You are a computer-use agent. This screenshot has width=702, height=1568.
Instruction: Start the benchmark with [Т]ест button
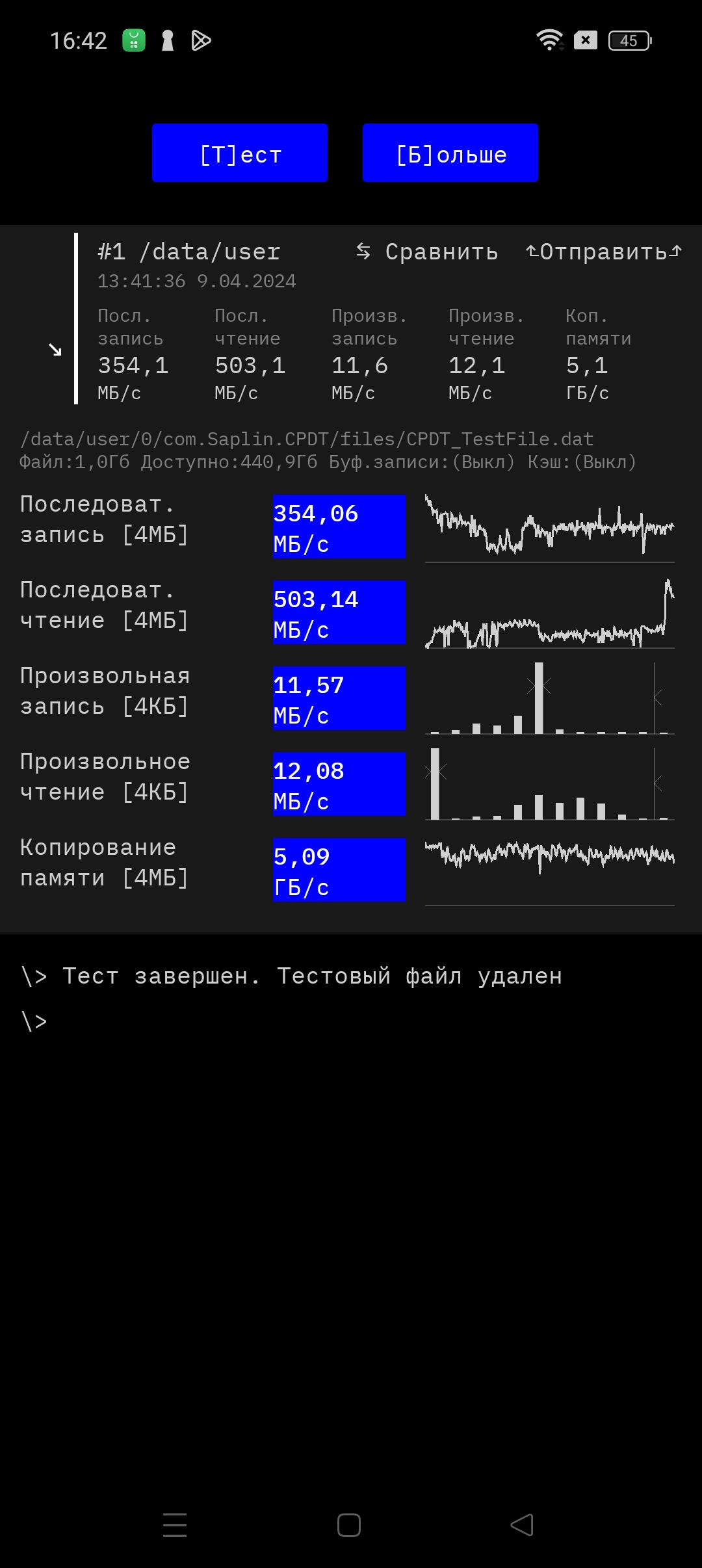(240, 153)
